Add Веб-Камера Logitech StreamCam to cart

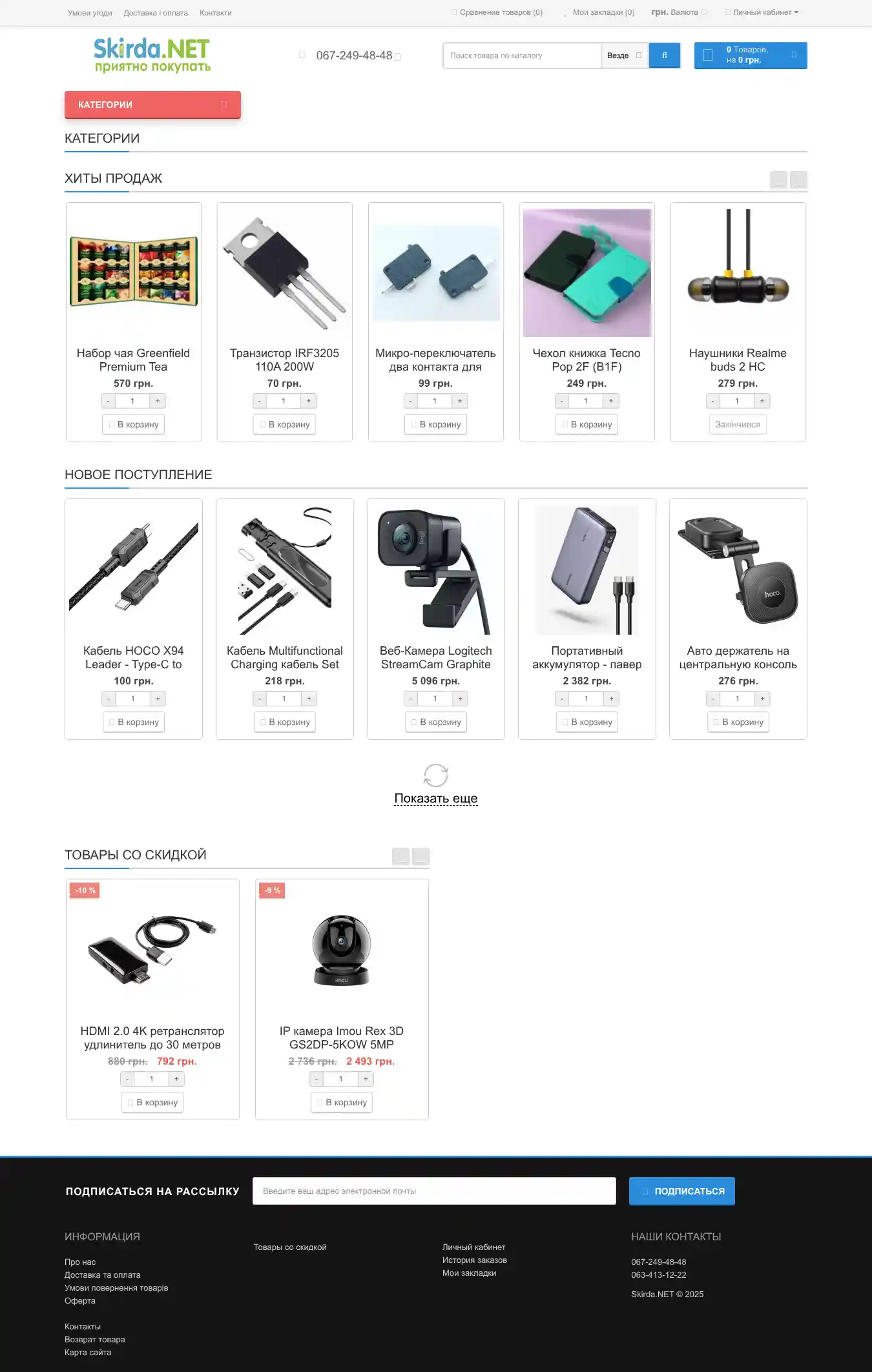coord(436,722)
